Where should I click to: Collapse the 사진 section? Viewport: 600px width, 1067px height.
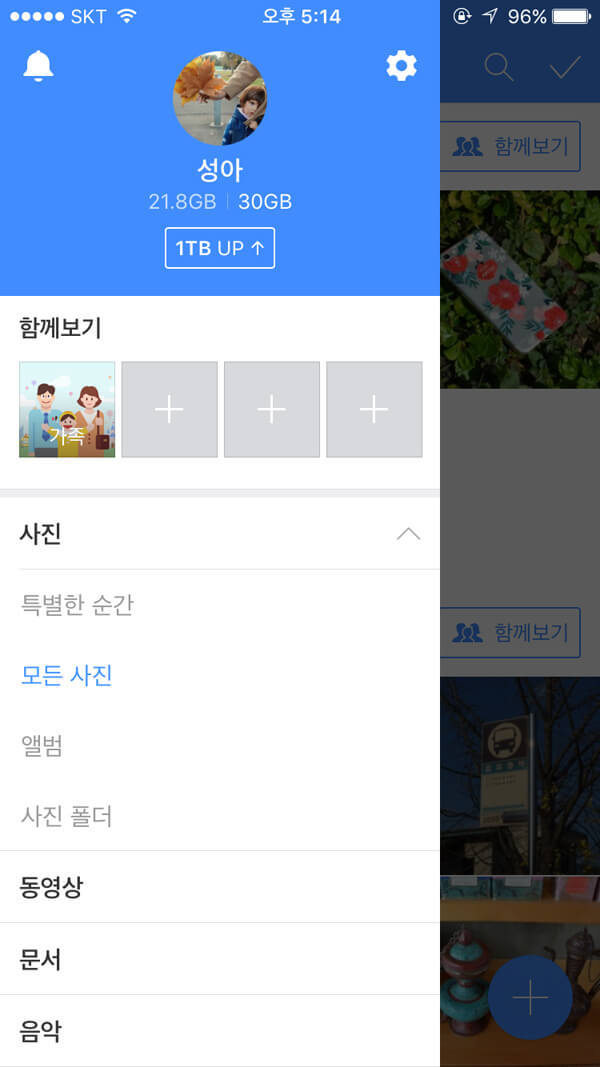tap(408, 534)
